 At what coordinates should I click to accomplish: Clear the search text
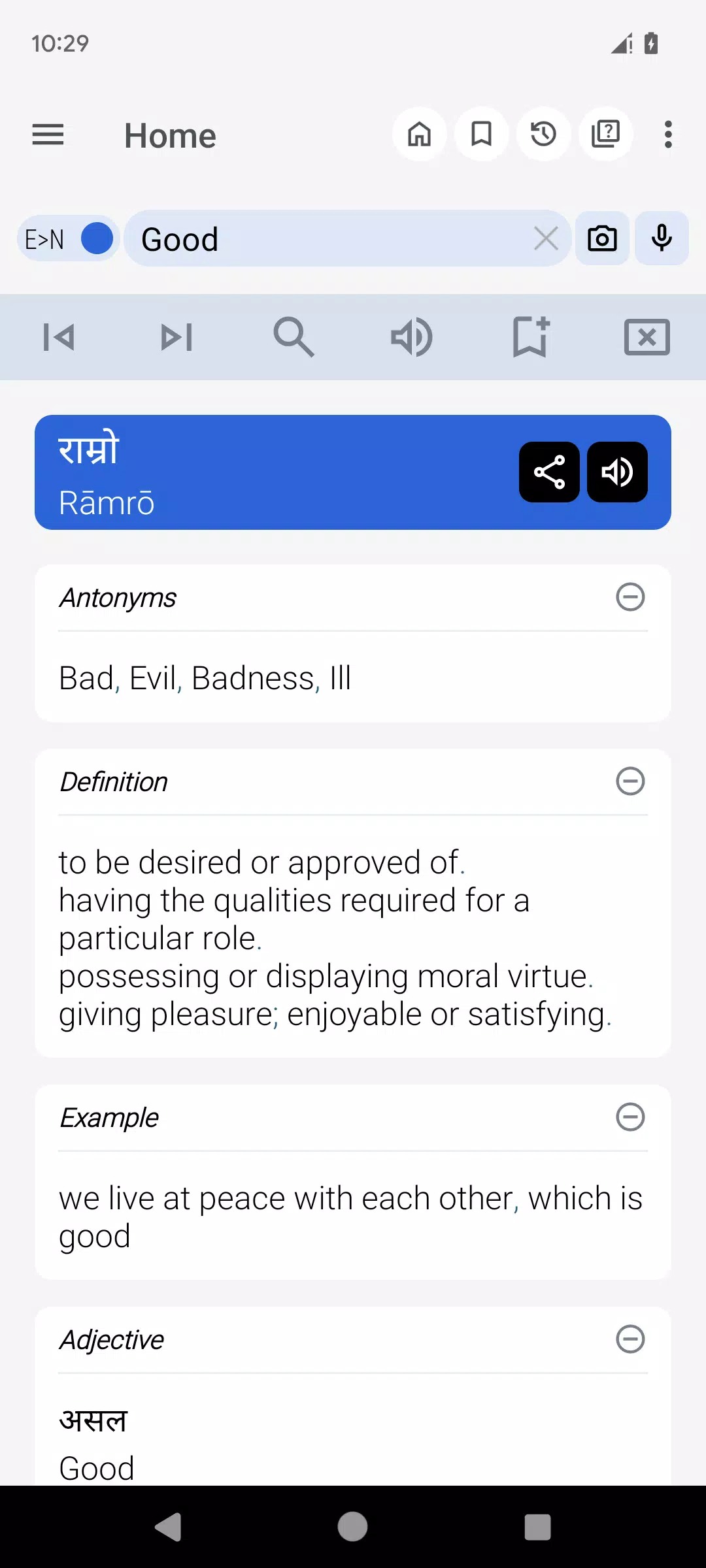[546, 238]
